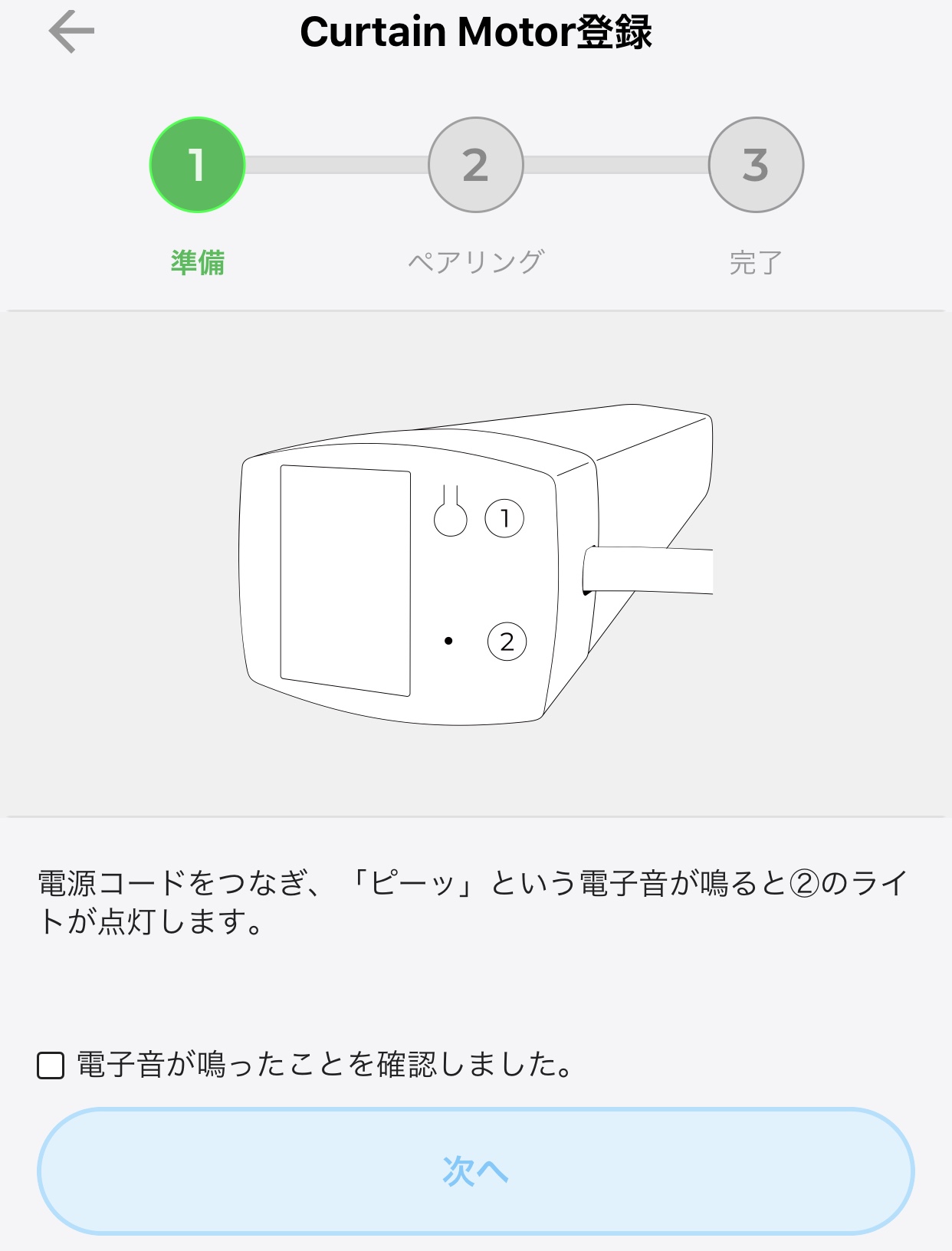Check the 電子音が鳴ったことを確認しました box
Viewport: 952px width, 1251px height.
pyautogui.click(x=51, y=1065)
